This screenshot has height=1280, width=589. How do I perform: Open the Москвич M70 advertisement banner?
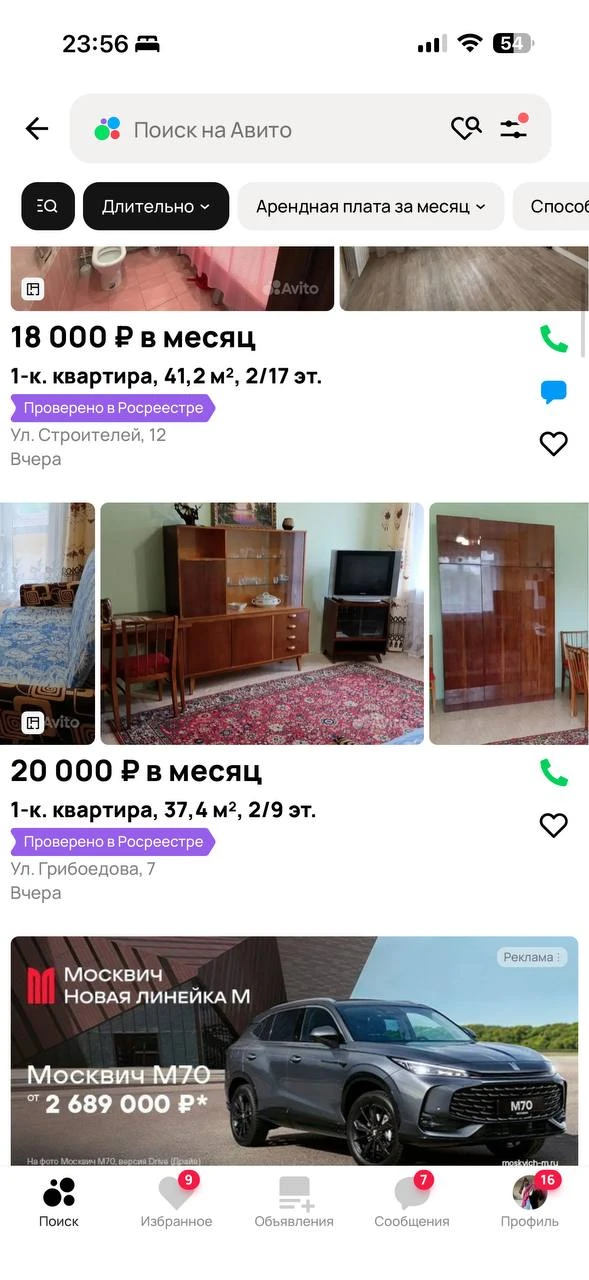(x=294, y=1050)
